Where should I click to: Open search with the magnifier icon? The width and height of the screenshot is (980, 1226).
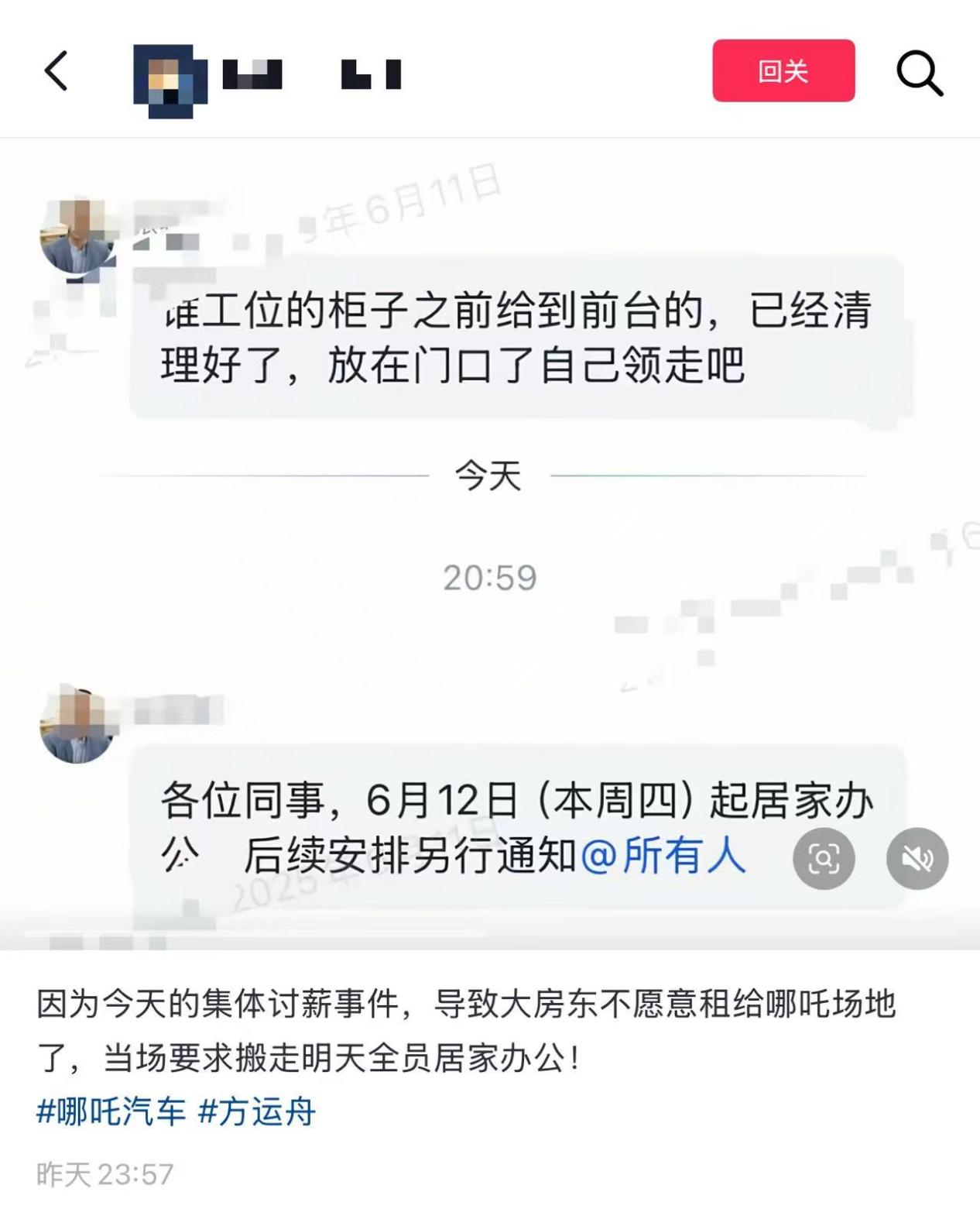pos(919,73)
